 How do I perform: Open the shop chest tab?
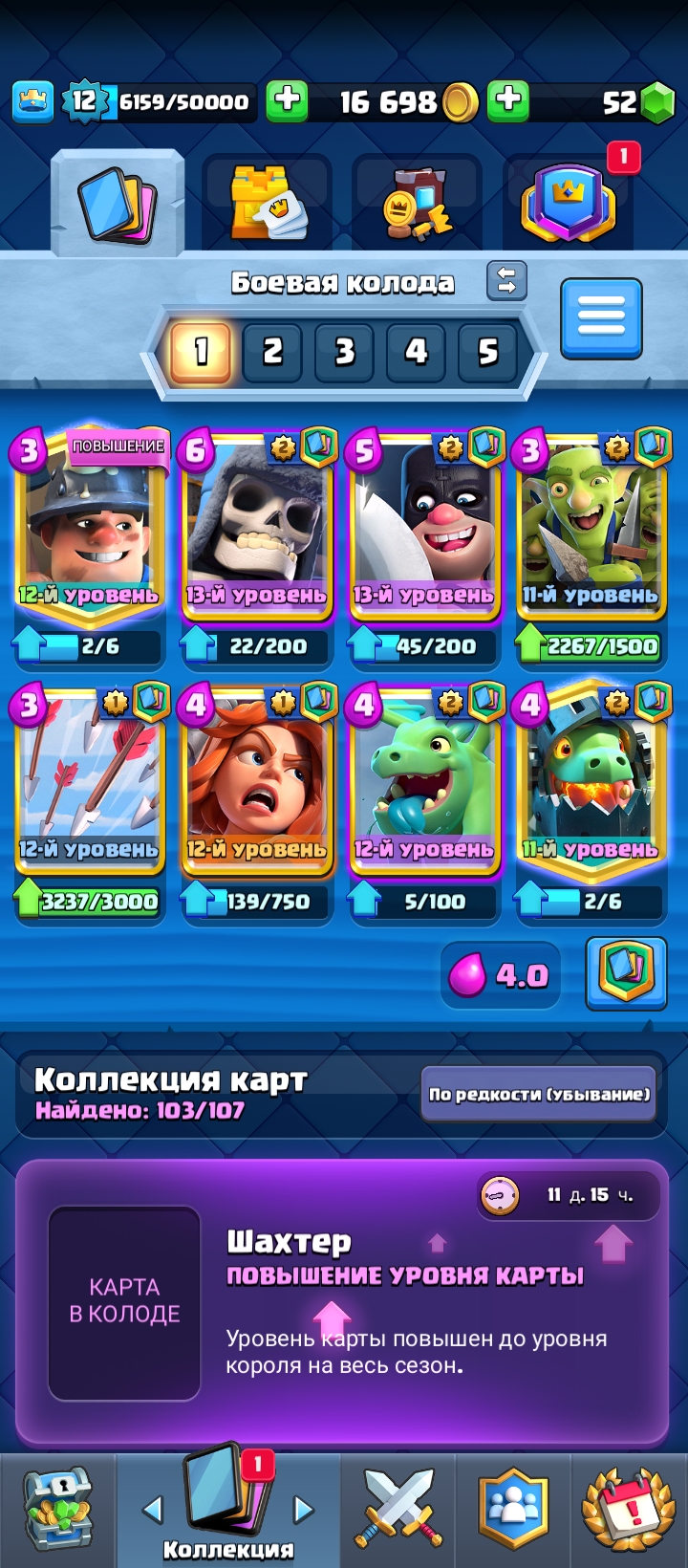(x=58, y=1511)
